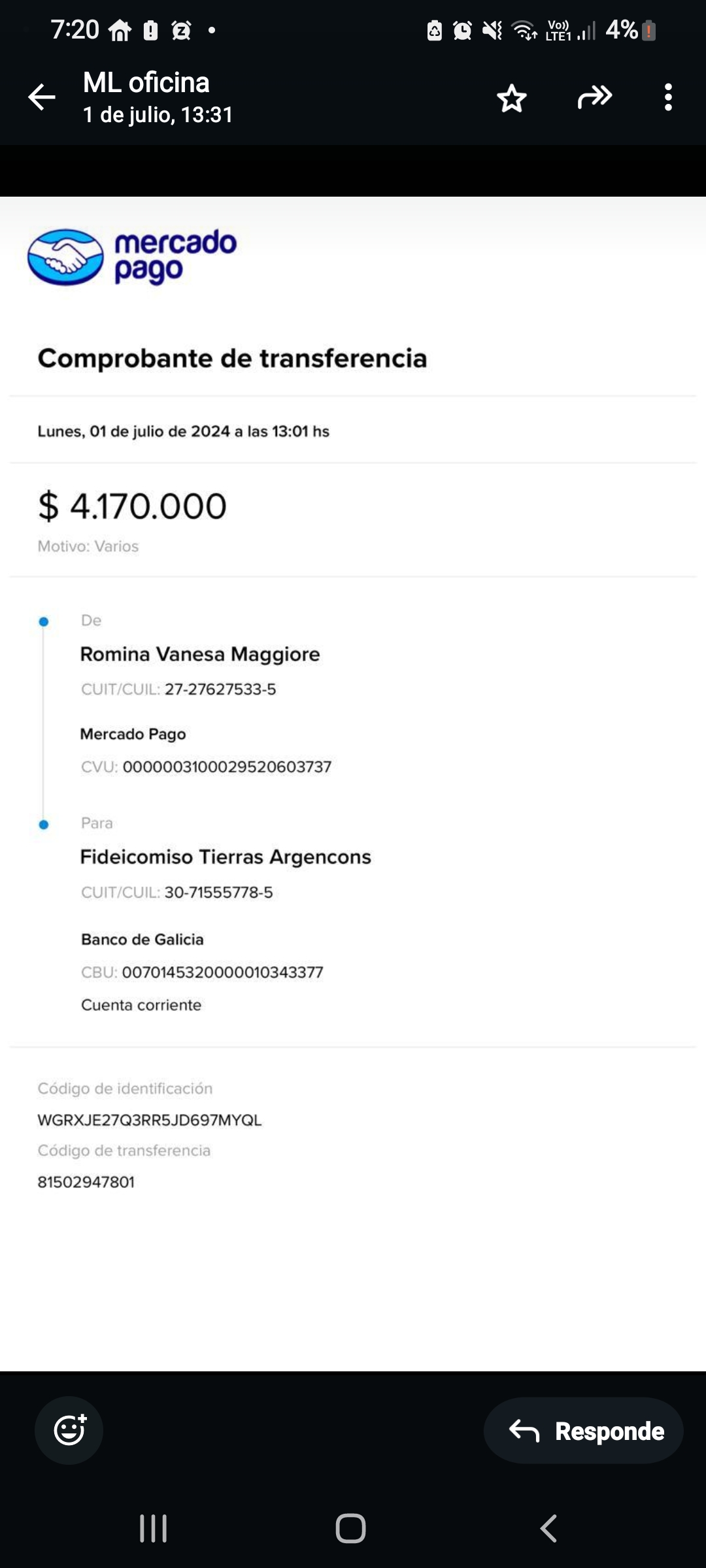Add an emoji reaction to the image
This screenshot has width=706, height=1568.
[x=69, y=1430]
